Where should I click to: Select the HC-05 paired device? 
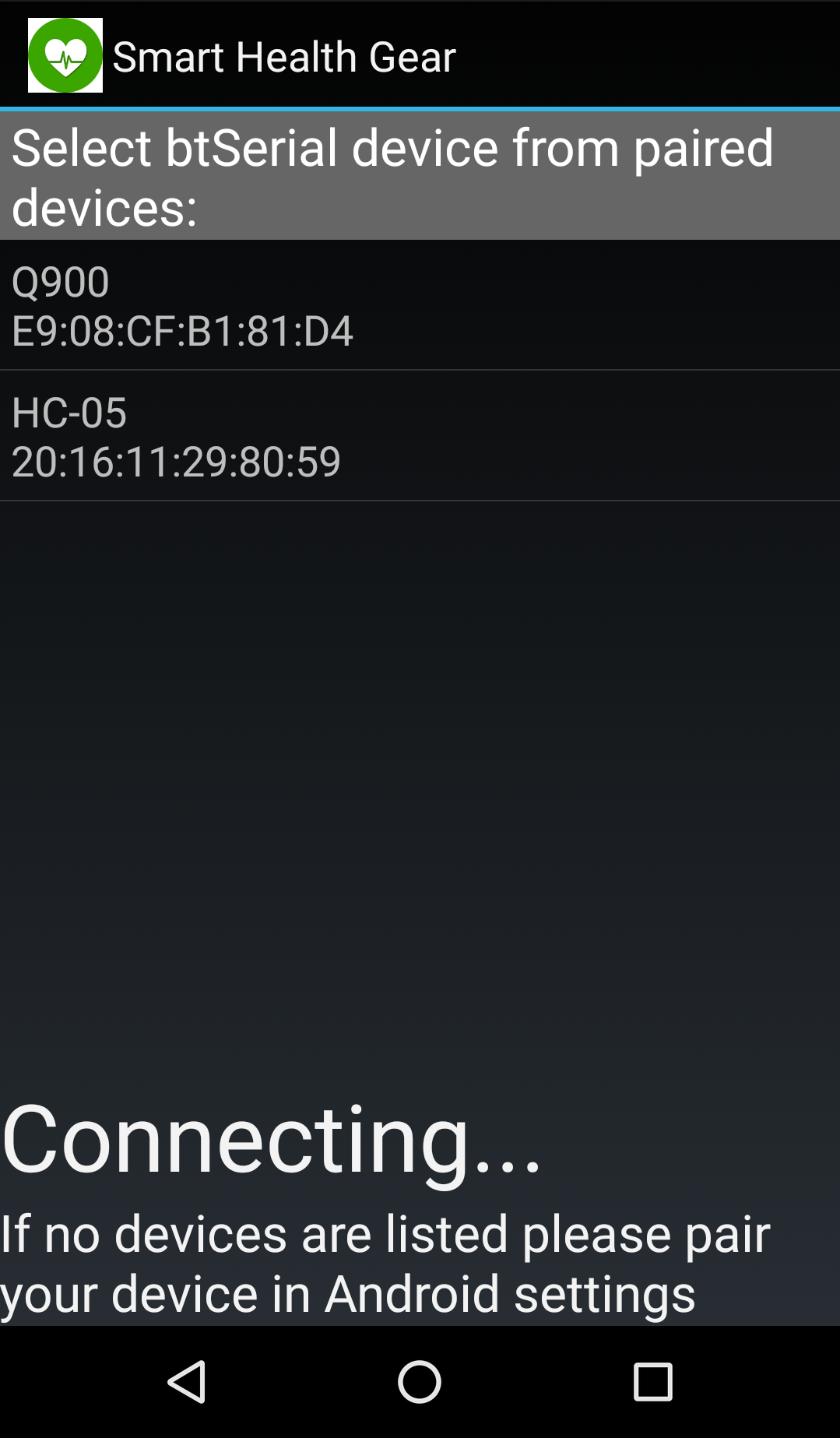pos(420,435)
